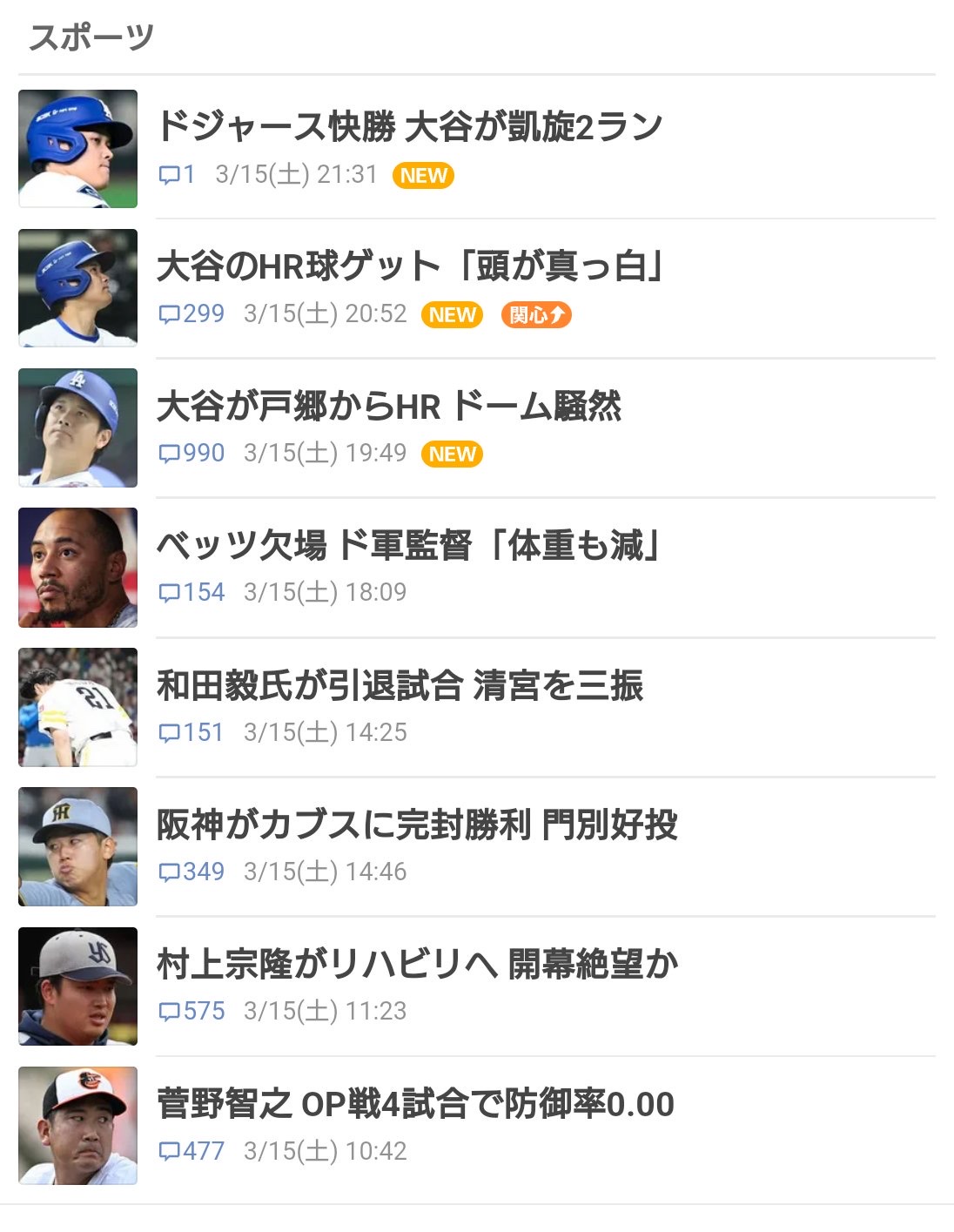This screenshot has height=1232, width=954.
Task: Open 大谷が戸郷からHR ドーム騒然 headline
Action: coord(389,407)
